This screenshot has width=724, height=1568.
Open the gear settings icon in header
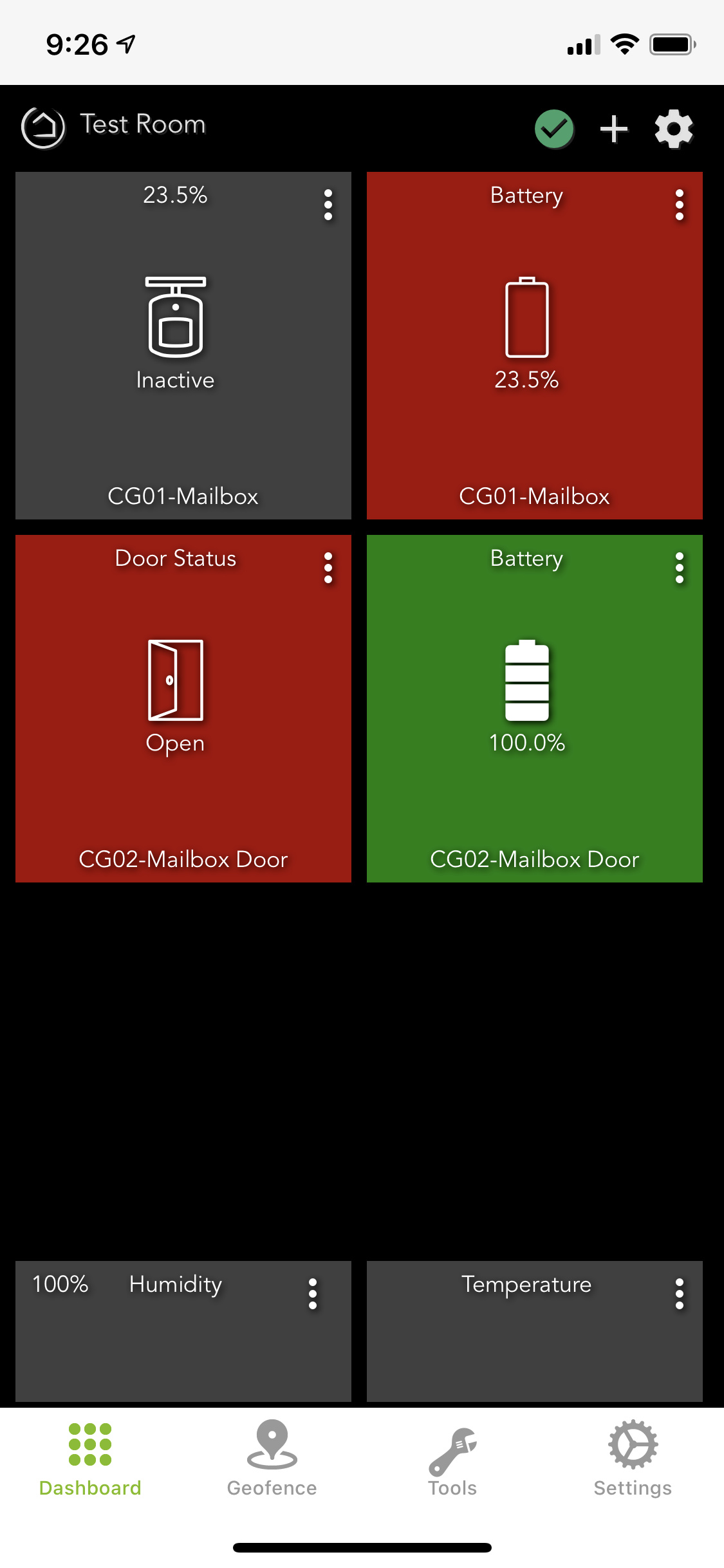coord(674,129)
